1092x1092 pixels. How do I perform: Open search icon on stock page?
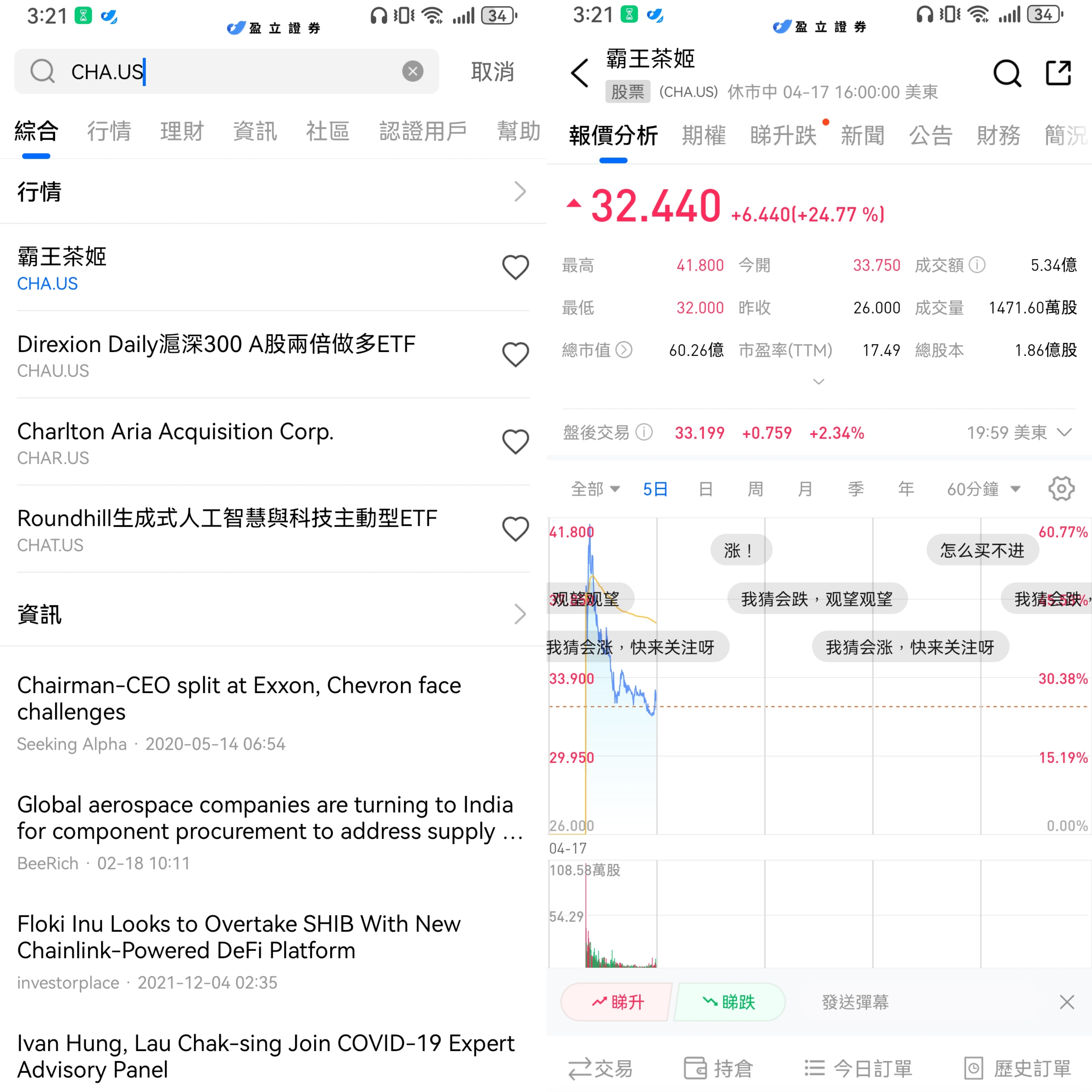point(1007,74)
